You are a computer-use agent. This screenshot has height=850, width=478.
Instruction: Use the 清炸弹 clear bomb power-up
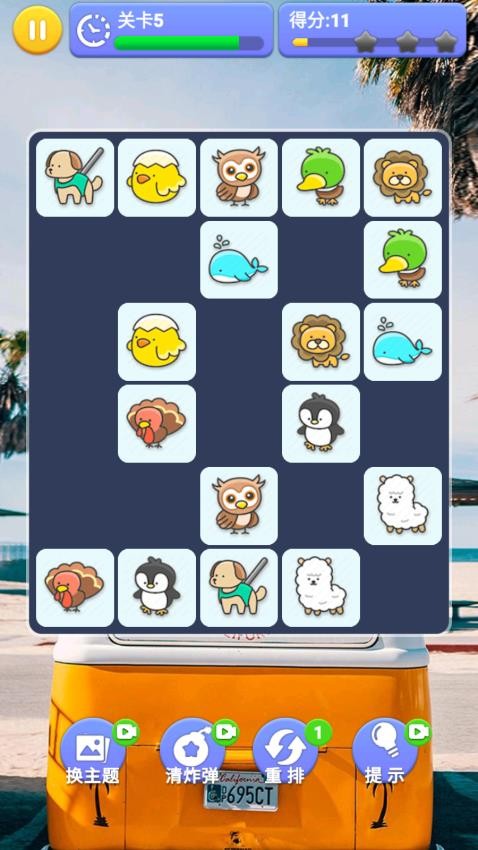click(x=192, y=752)
